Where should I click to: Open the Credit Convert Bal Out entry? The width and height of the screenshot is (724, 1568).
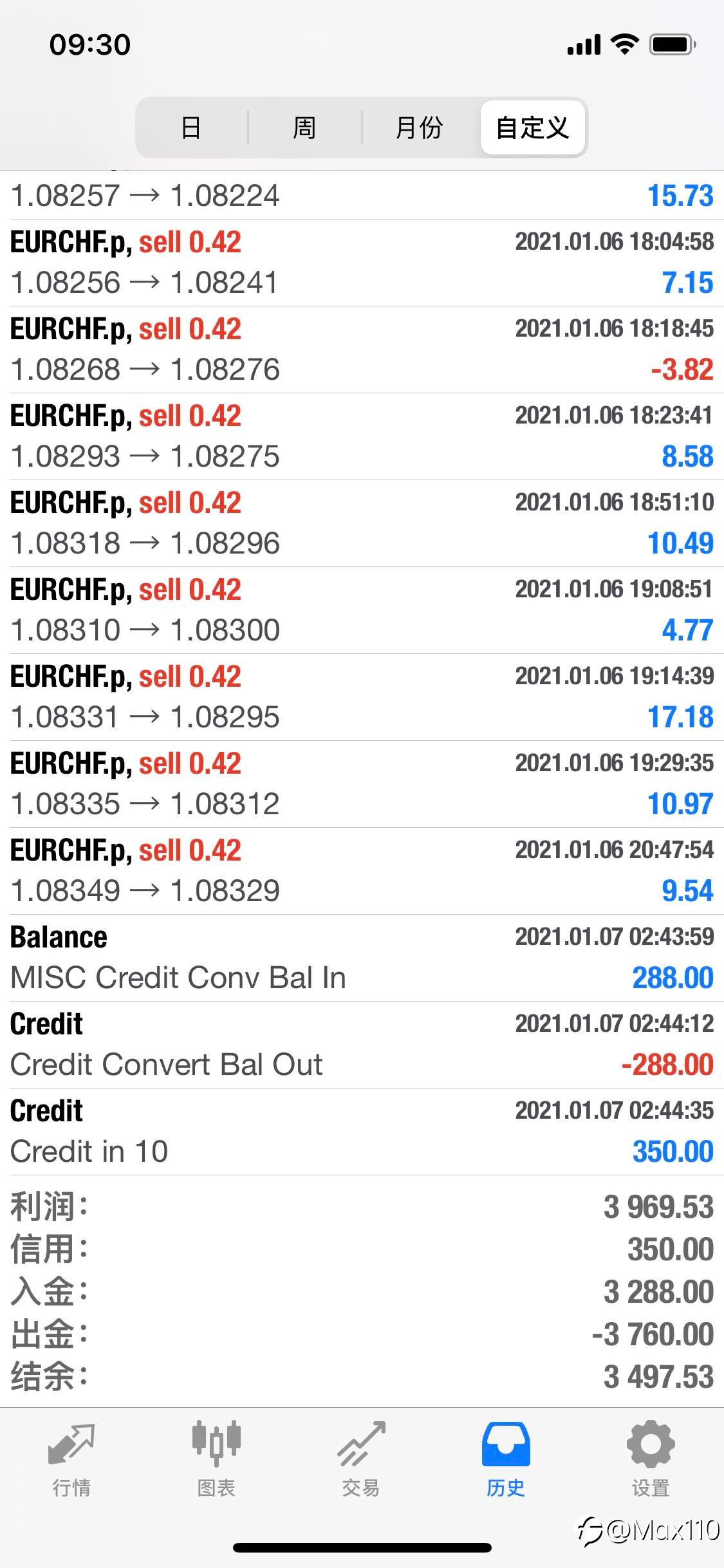pyautogui.click(x=362, y=1045)
